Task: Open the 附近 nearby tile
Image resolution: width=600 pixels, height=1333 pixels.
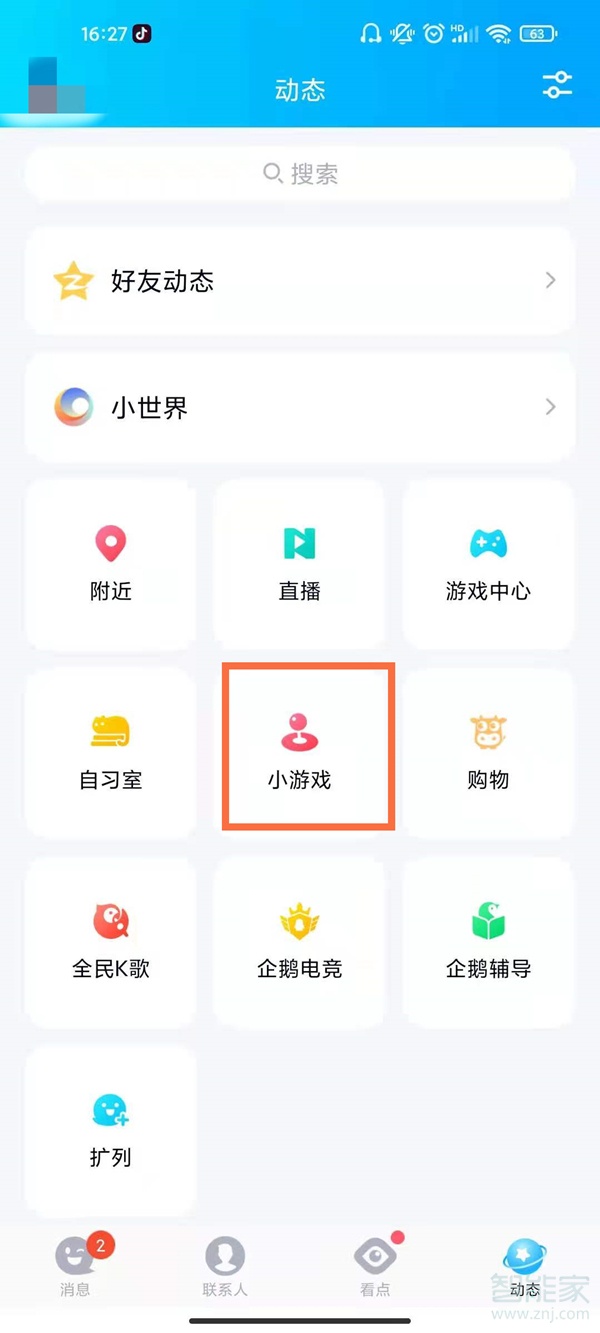Action: tap(110, 565)
